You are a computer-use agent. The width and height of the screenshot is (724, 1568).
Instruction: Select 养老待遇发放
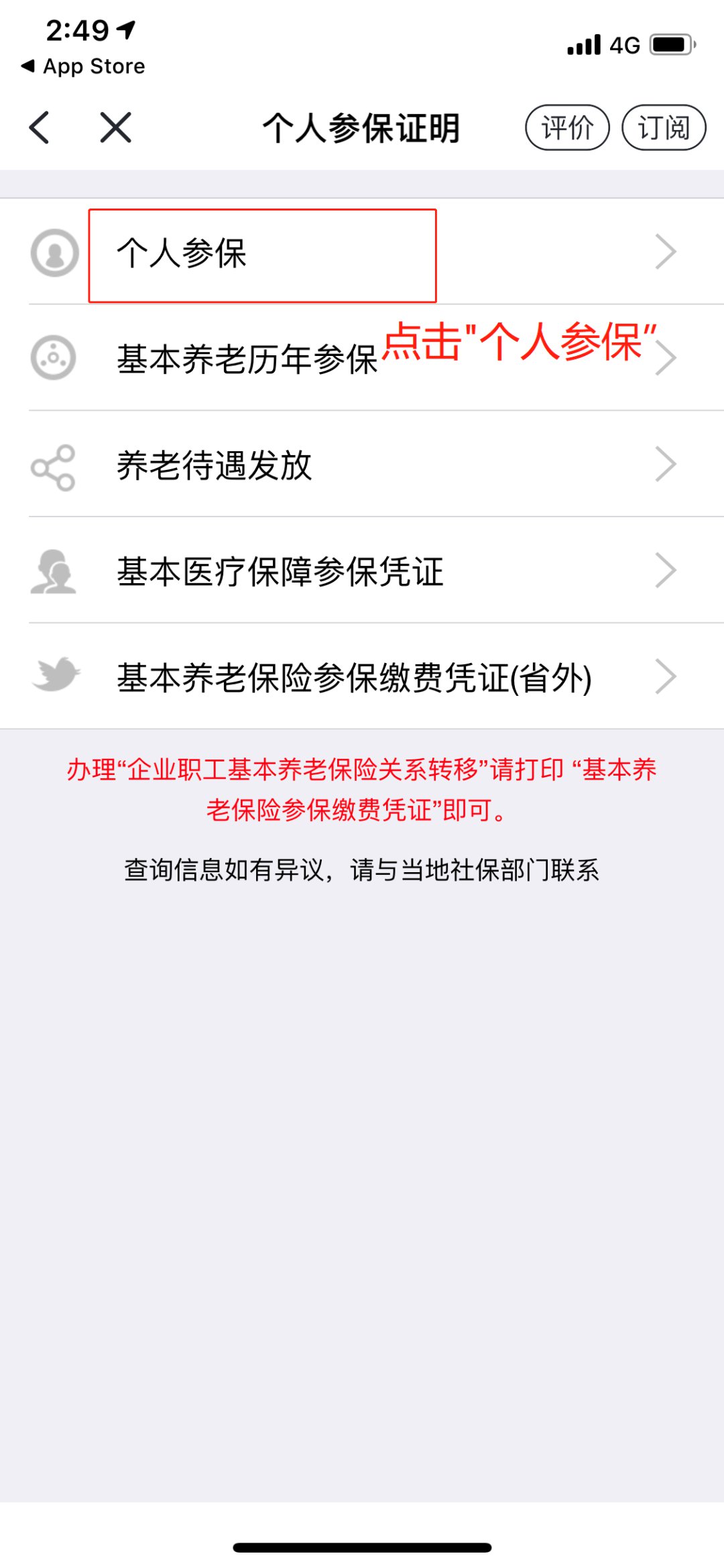pyautogui.click(x=215, y=465)
